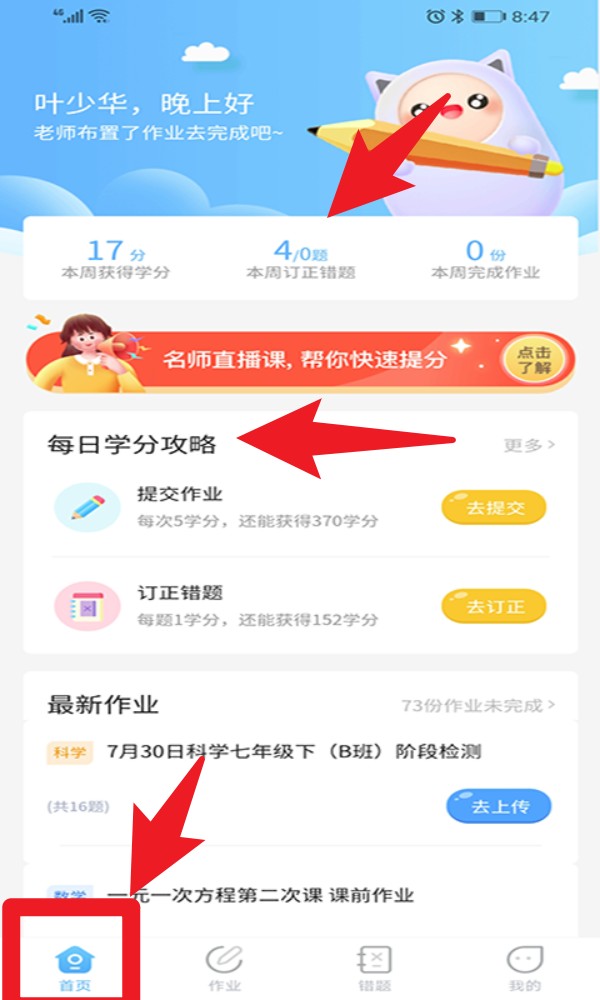
Task: Open 一元一次方程第二次课 课前作业
Action: (260, 895)
